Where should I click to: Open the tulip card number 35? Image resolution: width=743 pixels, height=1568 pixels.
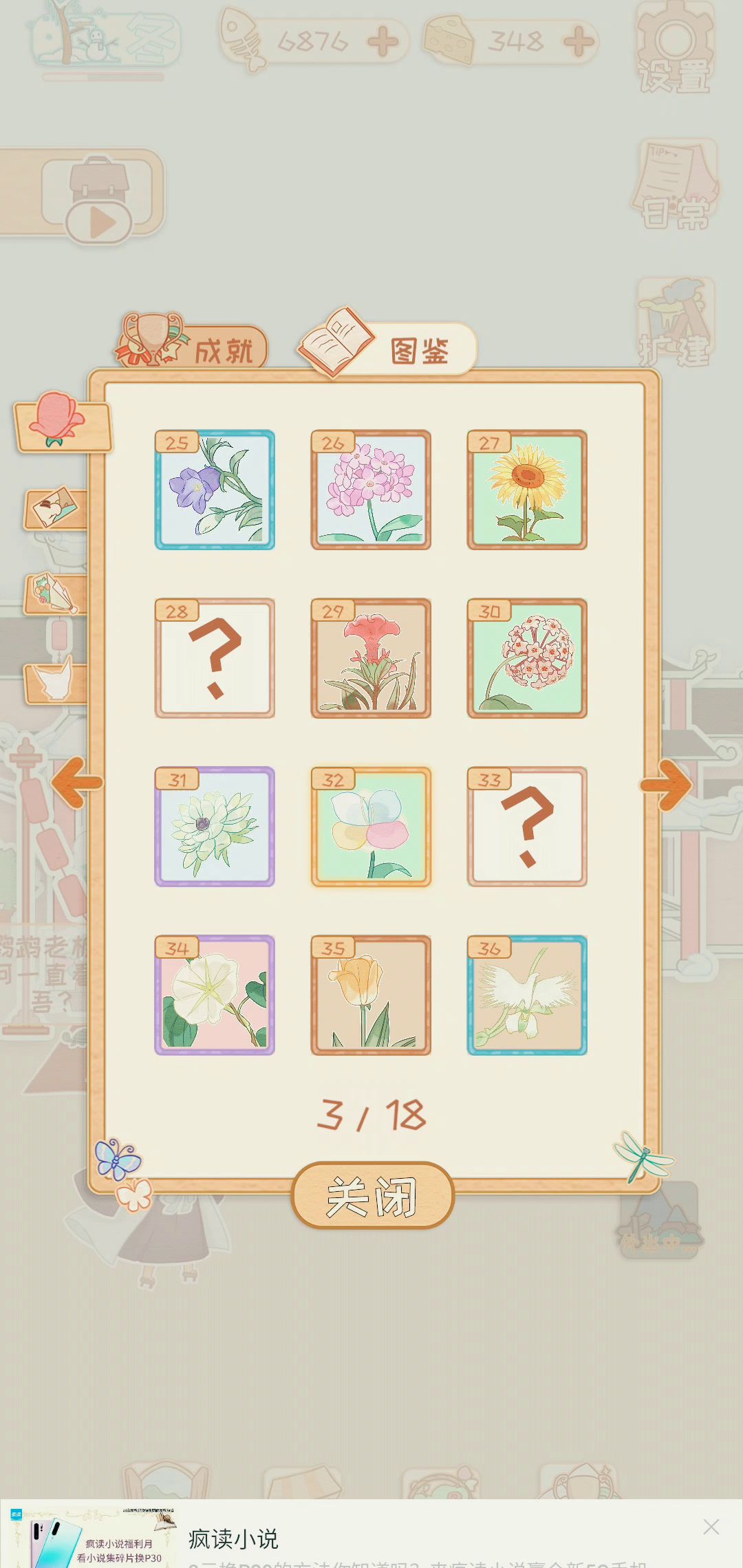pyautogui.click(x=371, y=995)
